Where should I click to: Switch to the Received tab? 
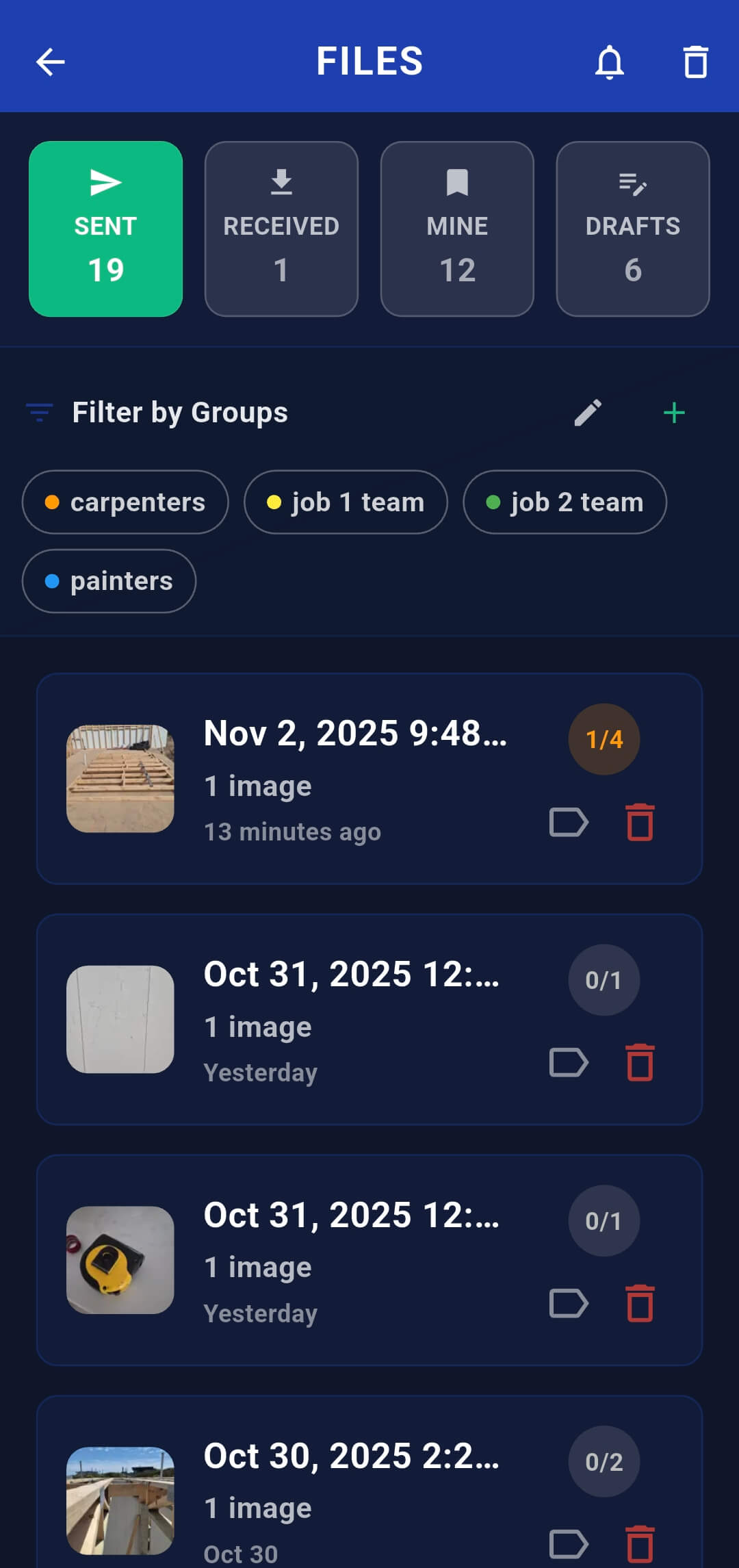[281, 229]
